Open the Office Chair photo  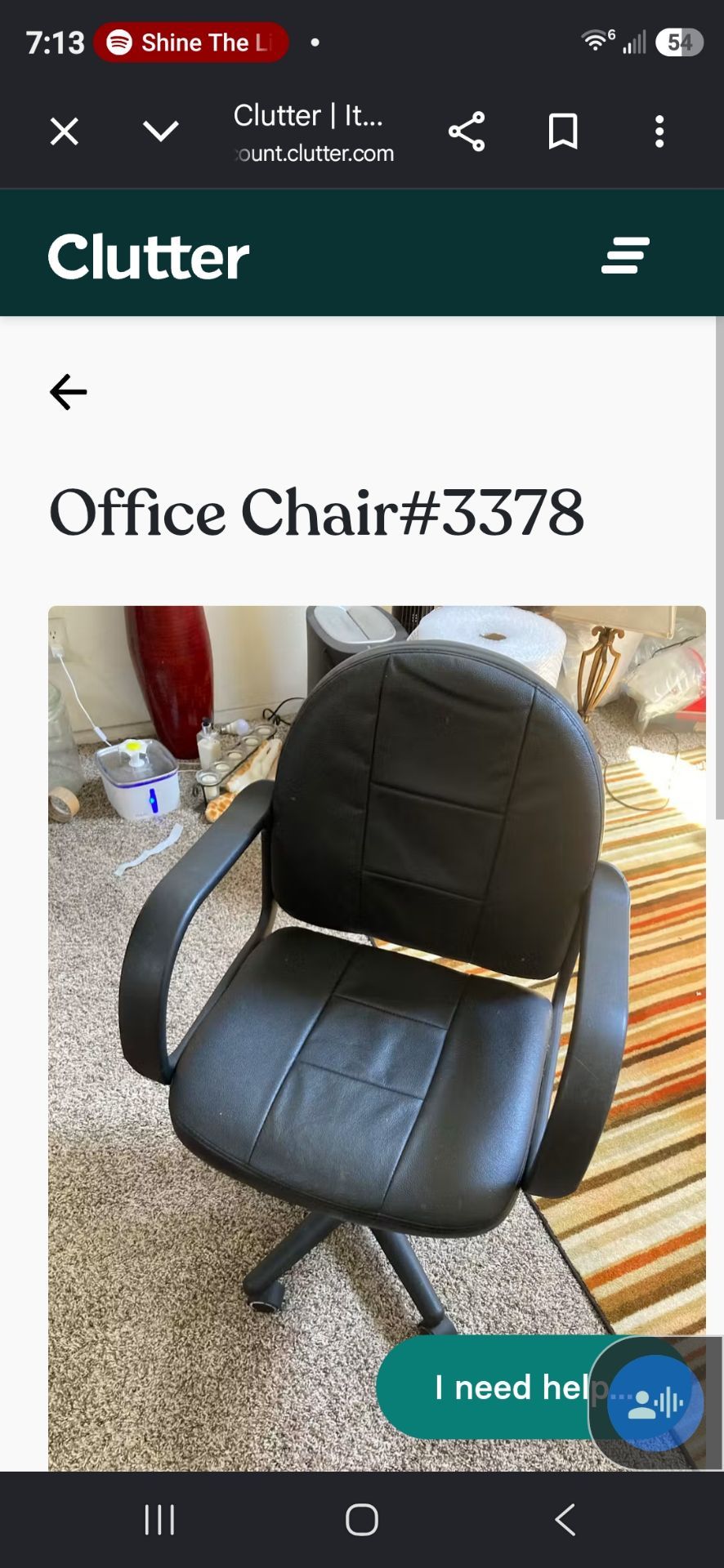click(x=377, y=1038)
